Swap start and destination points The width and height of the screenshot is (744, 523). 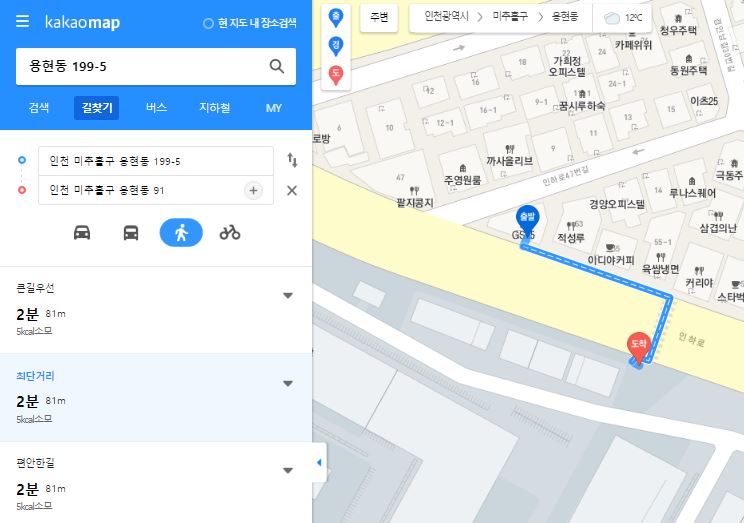pos(292,160)
